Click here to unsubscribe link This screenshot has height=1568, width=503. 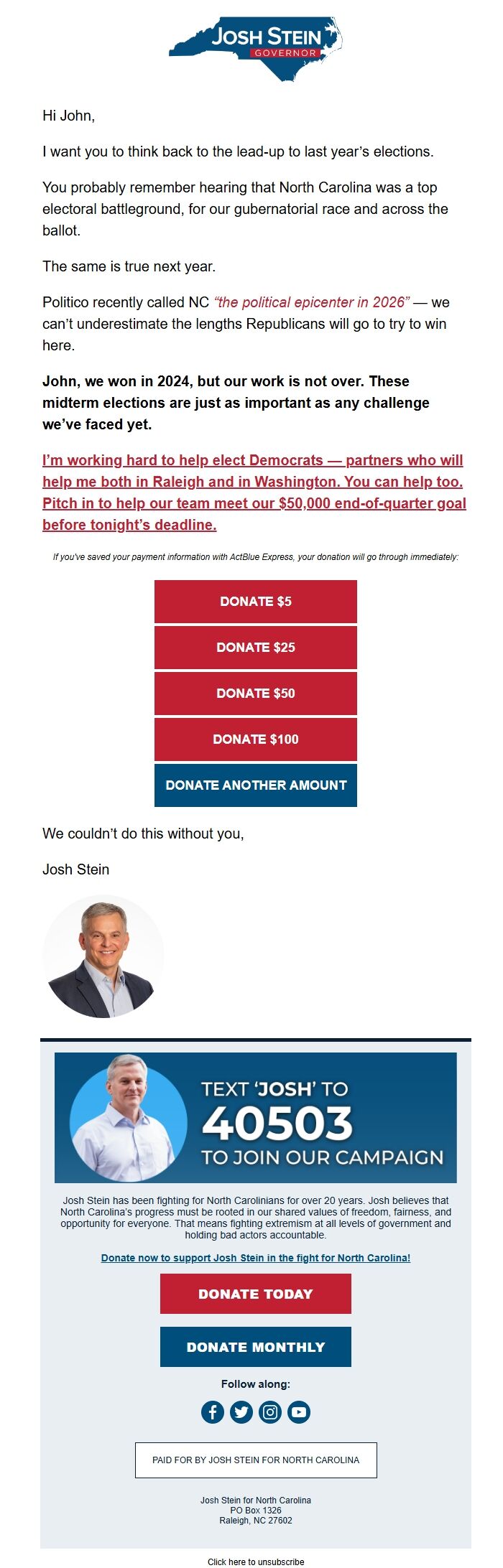pos(255,1562)
